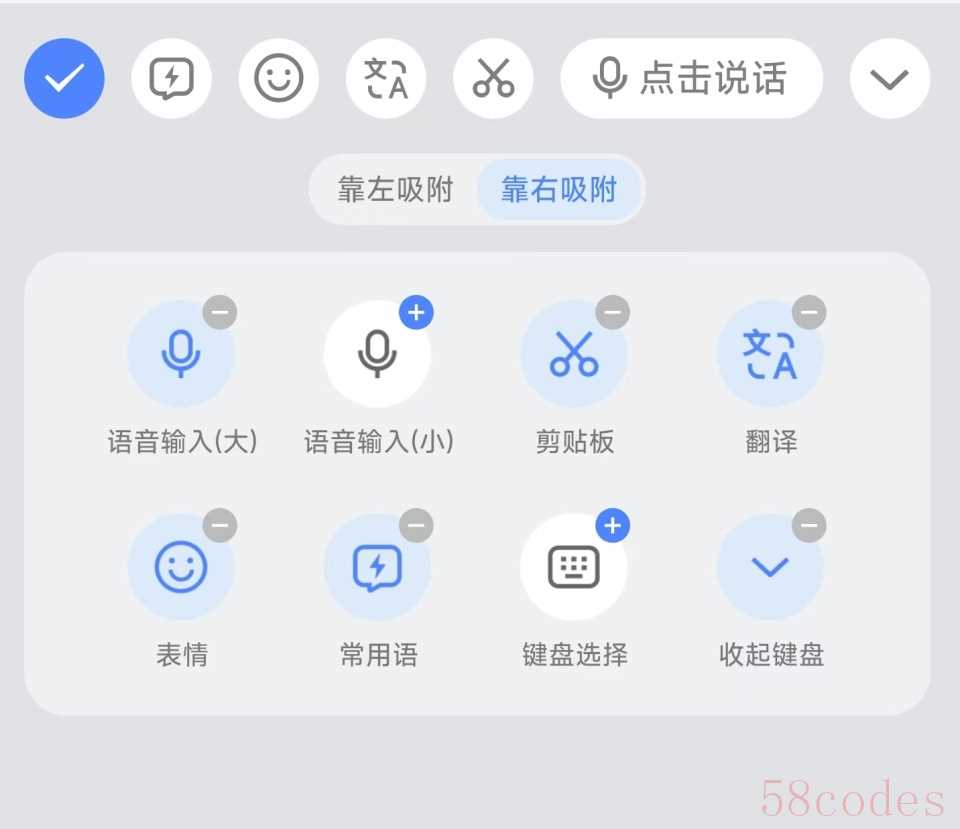The image size is (960, 829).
Task: Open the quick phrases icon in toolbar
Action: [171, 78]
